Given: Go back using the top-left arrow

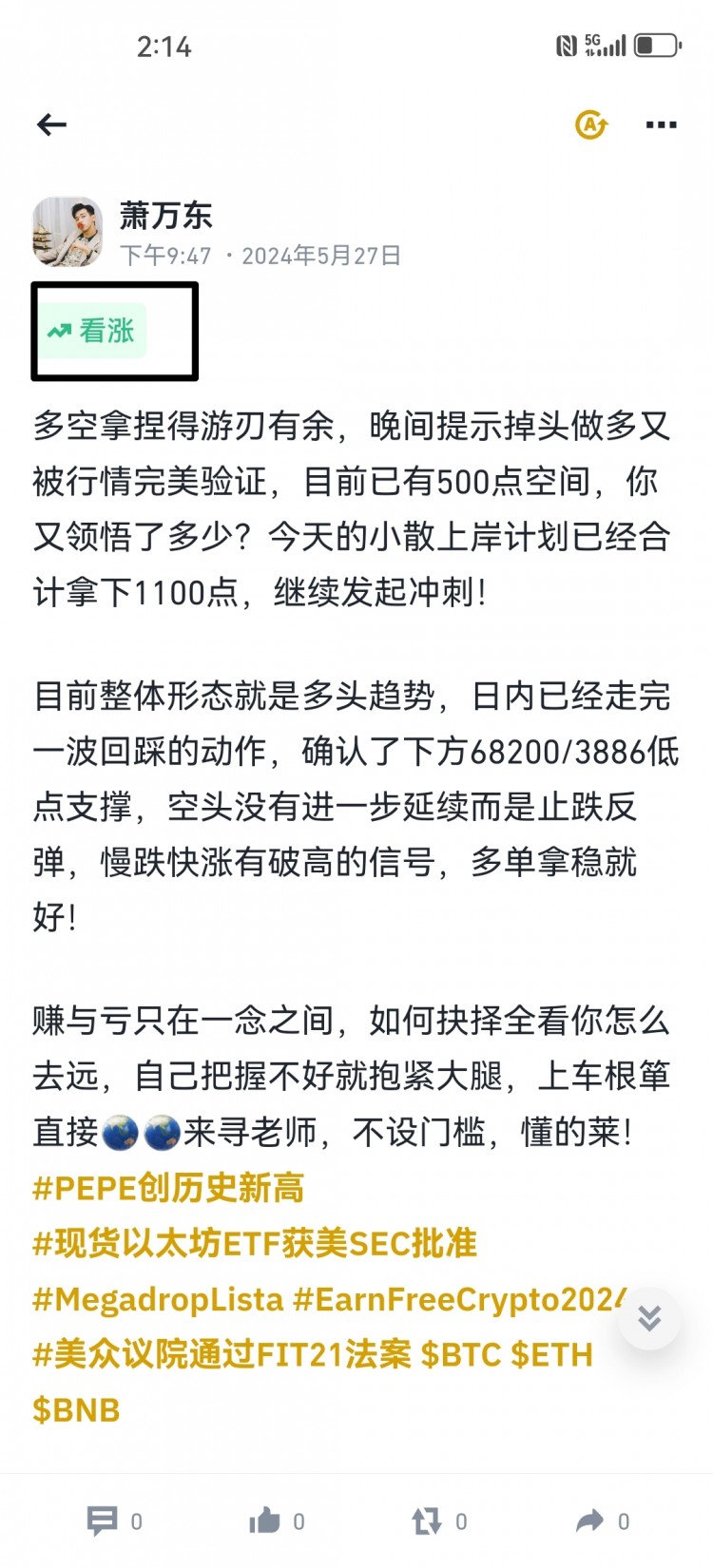Looking at the screenshot, I should [51, 124].
